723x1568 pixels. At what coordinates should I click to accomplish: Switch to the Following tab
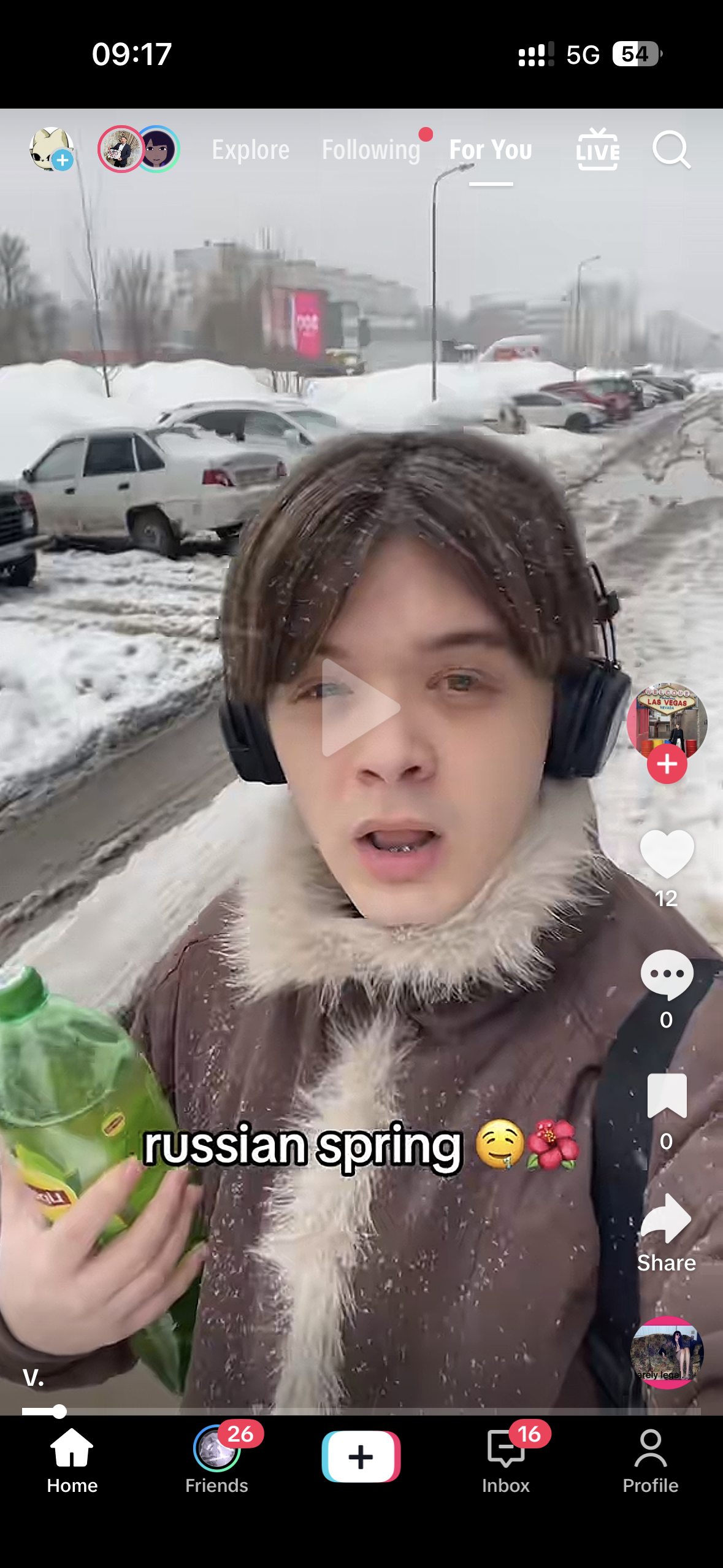(x=371, y=150)
